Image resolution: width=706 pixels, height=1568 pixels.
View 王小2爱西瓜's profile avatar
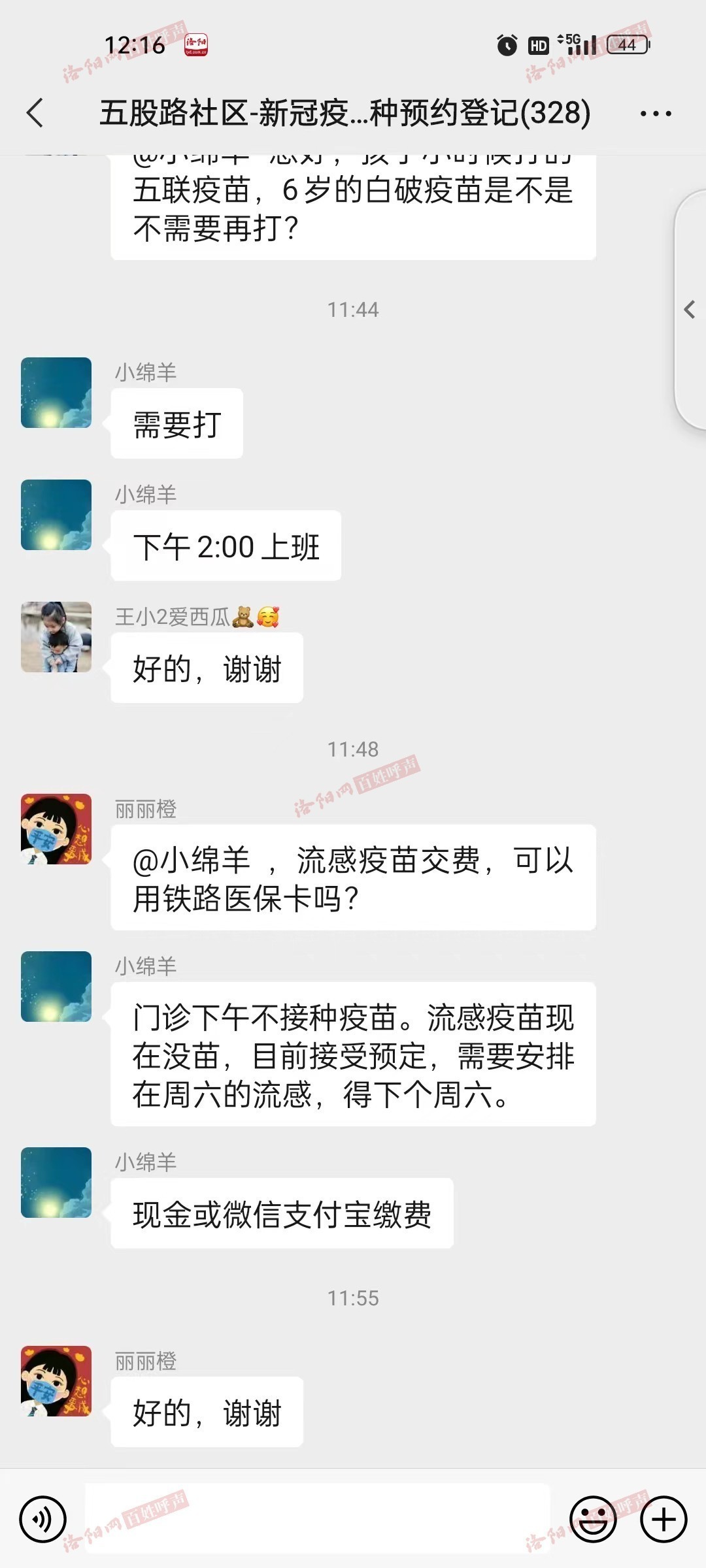[x=56, y=637]
